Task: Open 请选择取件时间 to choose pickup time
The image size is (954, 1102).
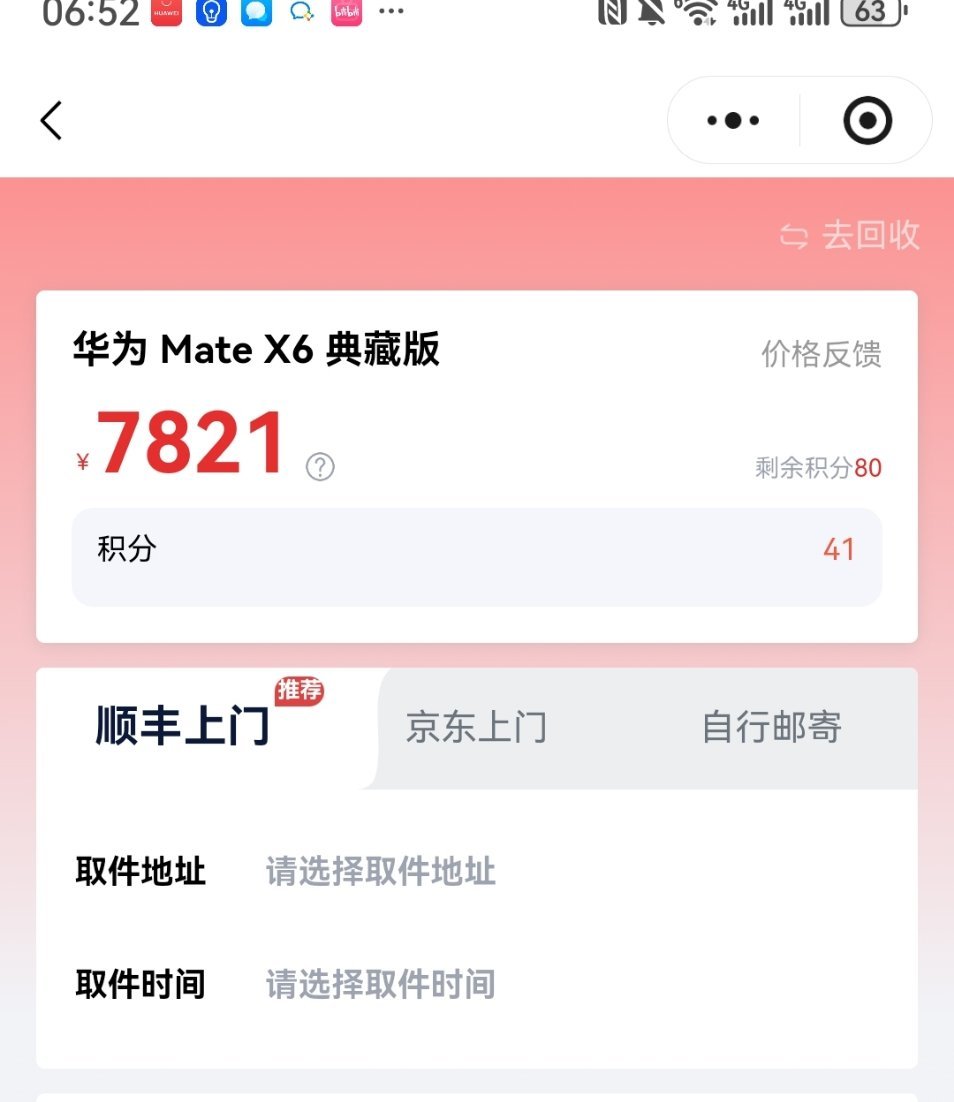Action: click(x=380, y=984)
